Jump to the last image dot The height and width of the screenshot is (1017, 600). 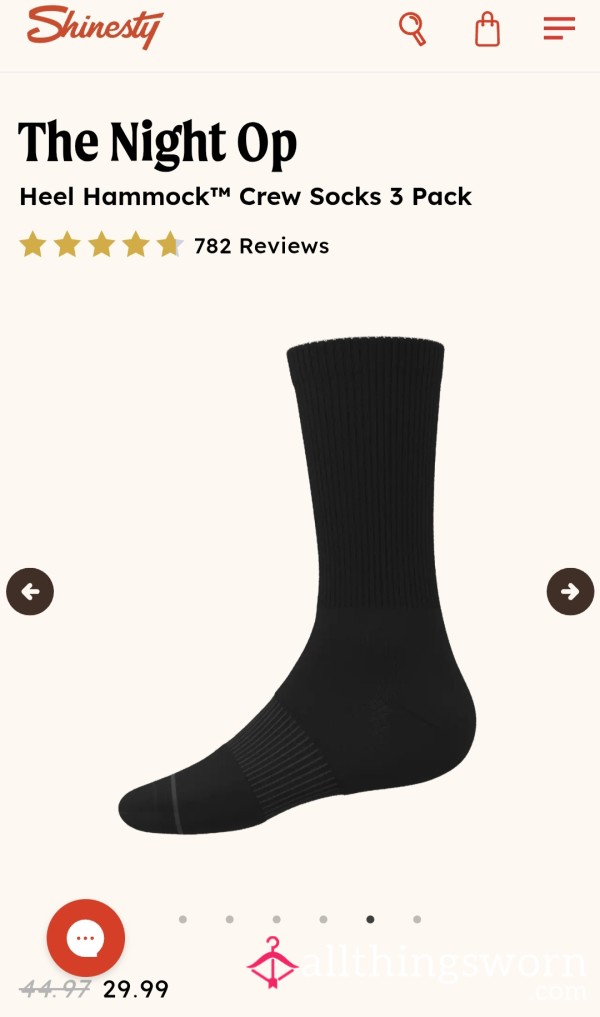(x=417, y=919)
